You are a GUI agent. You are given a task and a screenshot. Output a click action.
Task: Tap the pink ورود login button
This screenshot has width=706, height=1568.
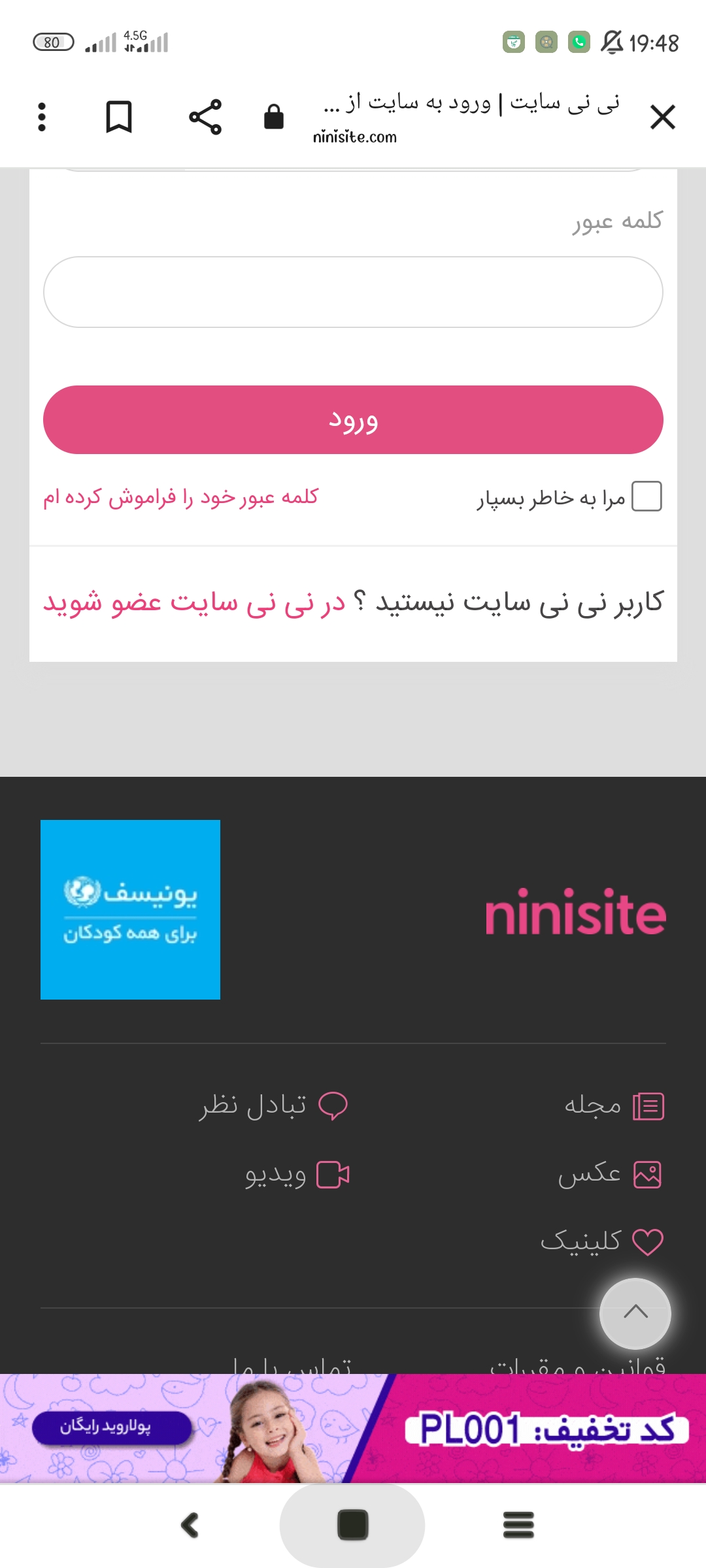coord(353,420)
